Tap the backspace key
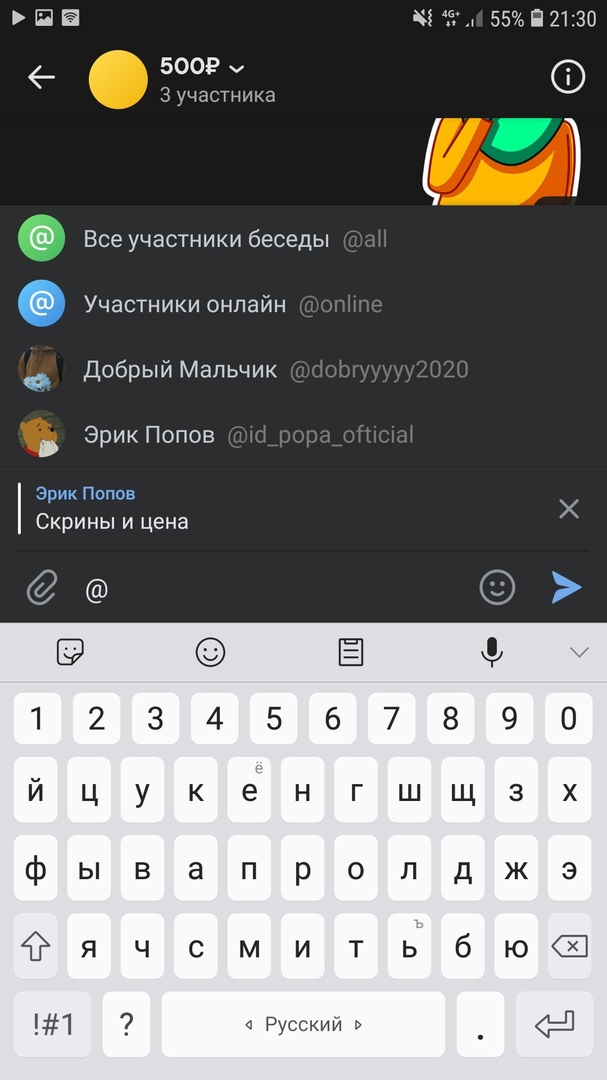 [x=569, y=945]
